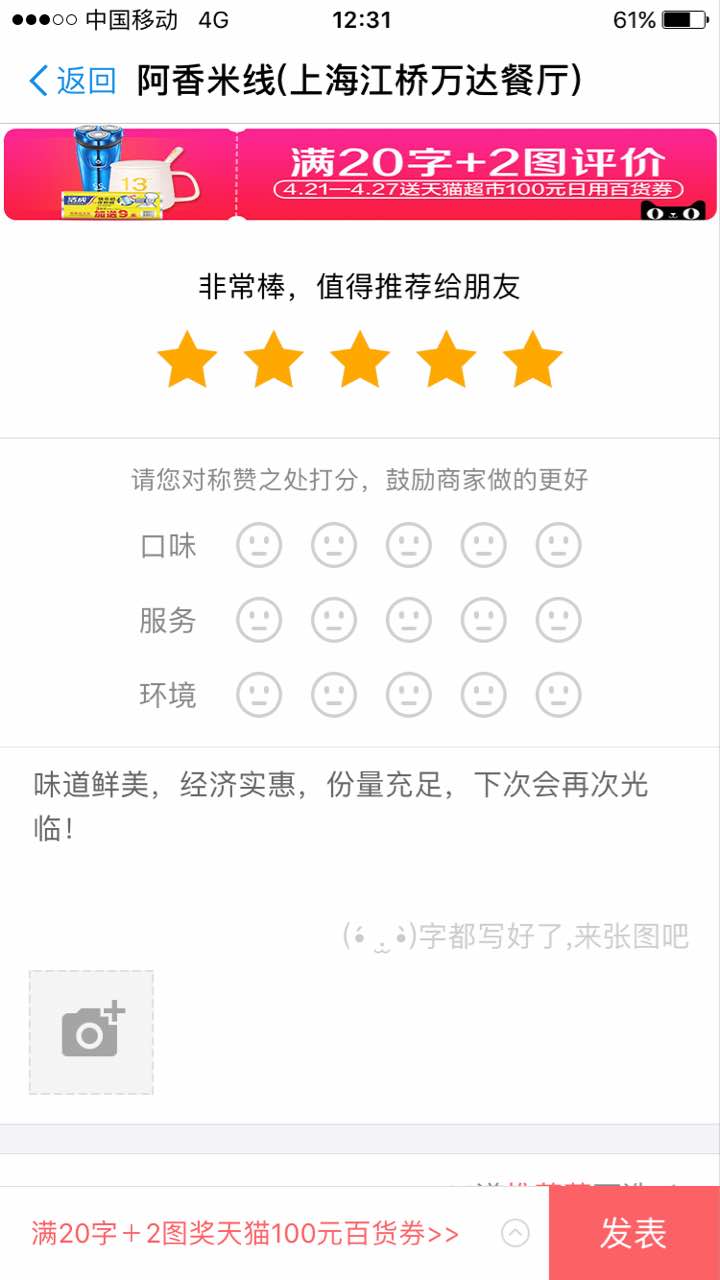720x1280 pixels.
Task: Select the fifth star for overall rating
Action: (532, 360)
